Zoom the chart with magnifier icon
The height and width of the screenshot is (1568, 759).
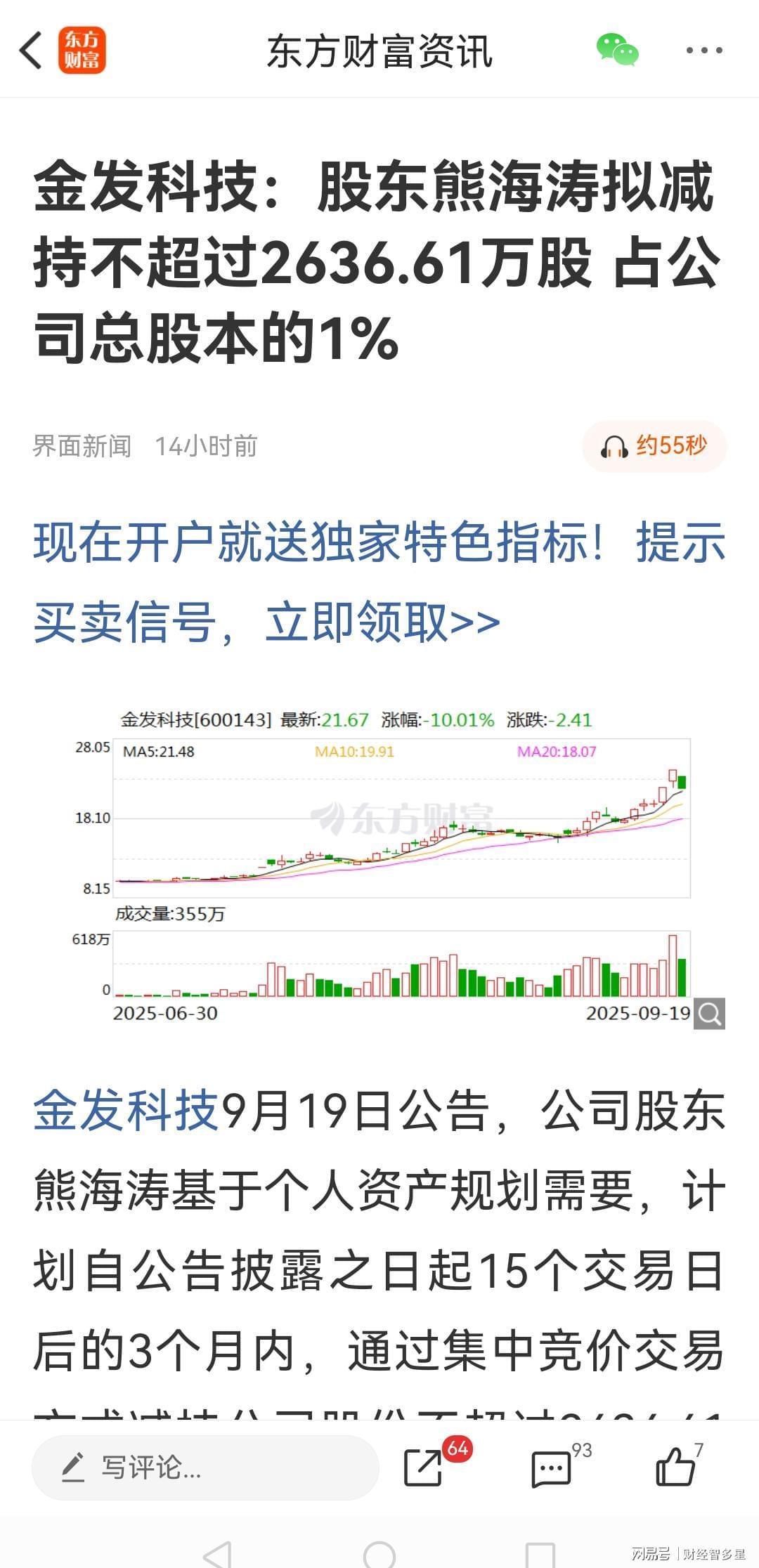tap(709, 1014)
